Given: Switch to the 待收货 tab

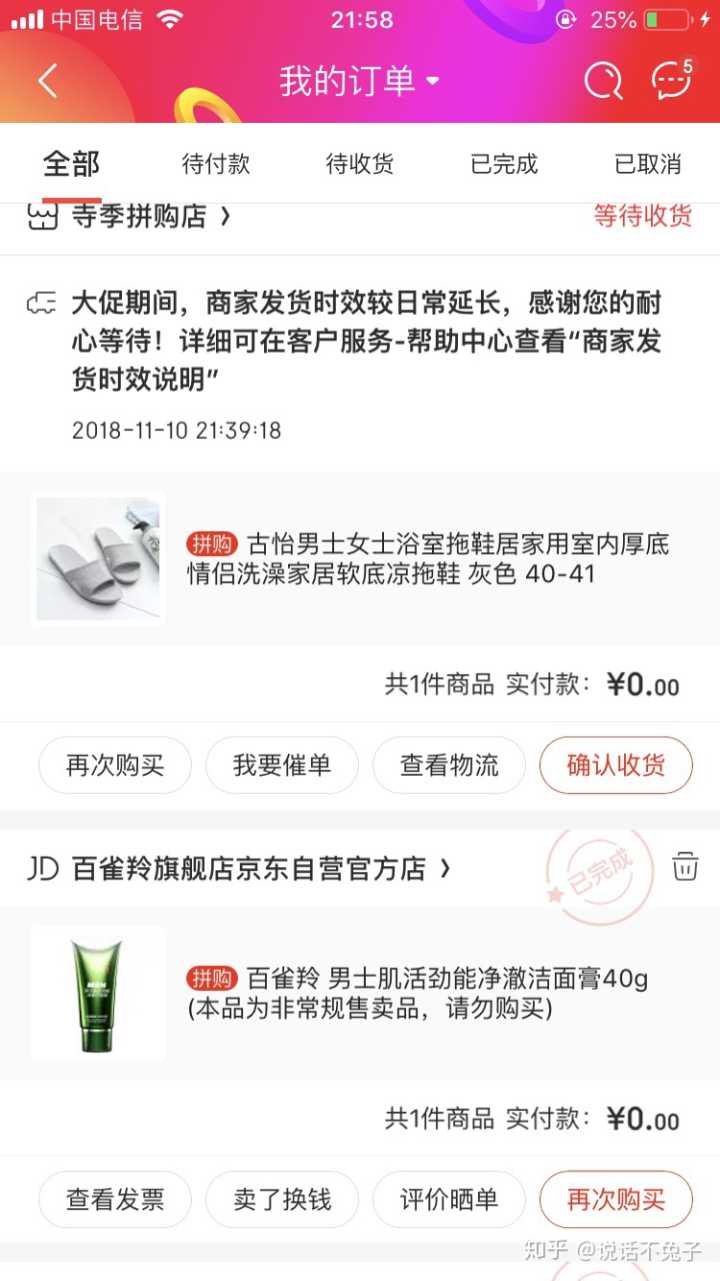Looking at the screenshot, I should coord(360,164).
